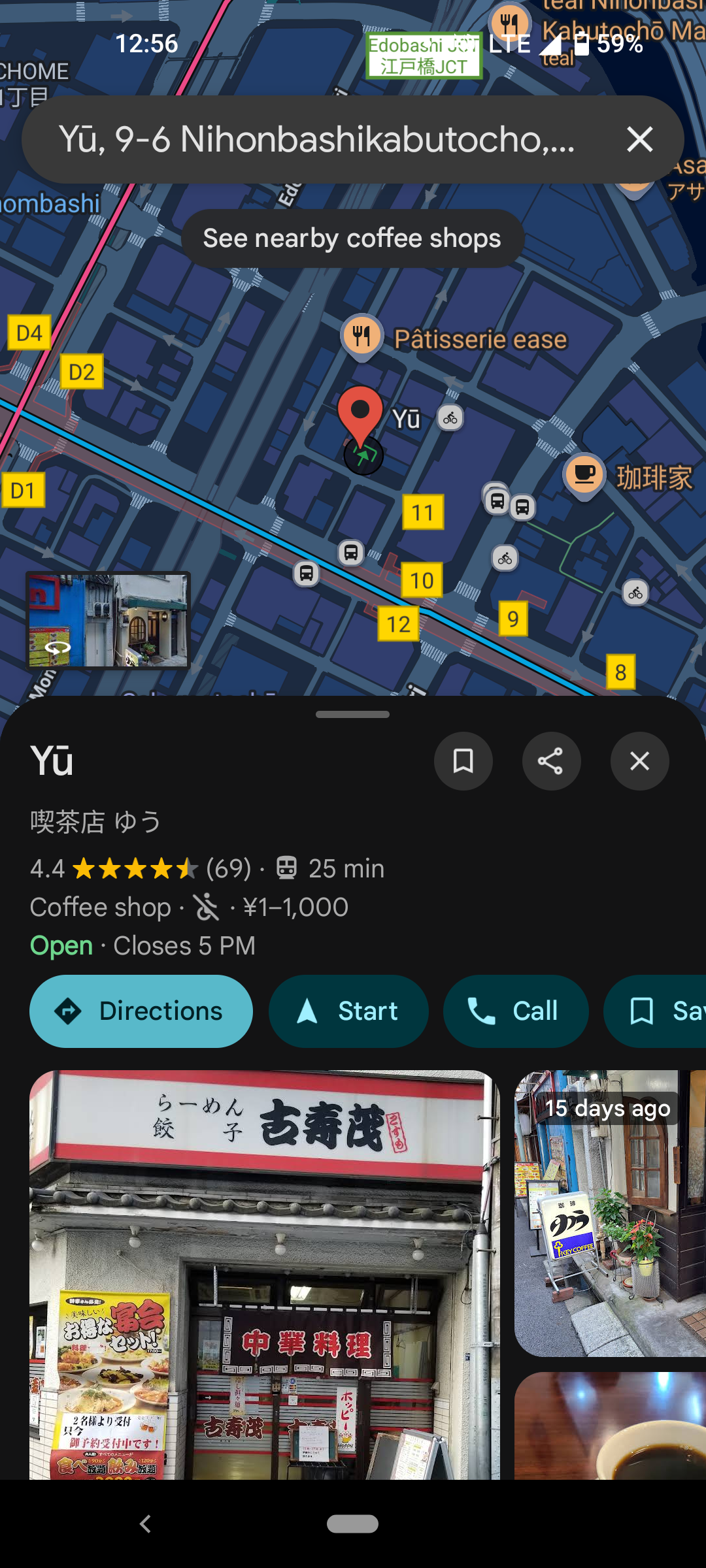
Task: Go back using the system back arrow
Action: pyautogui.click(x=145, y=1524)
